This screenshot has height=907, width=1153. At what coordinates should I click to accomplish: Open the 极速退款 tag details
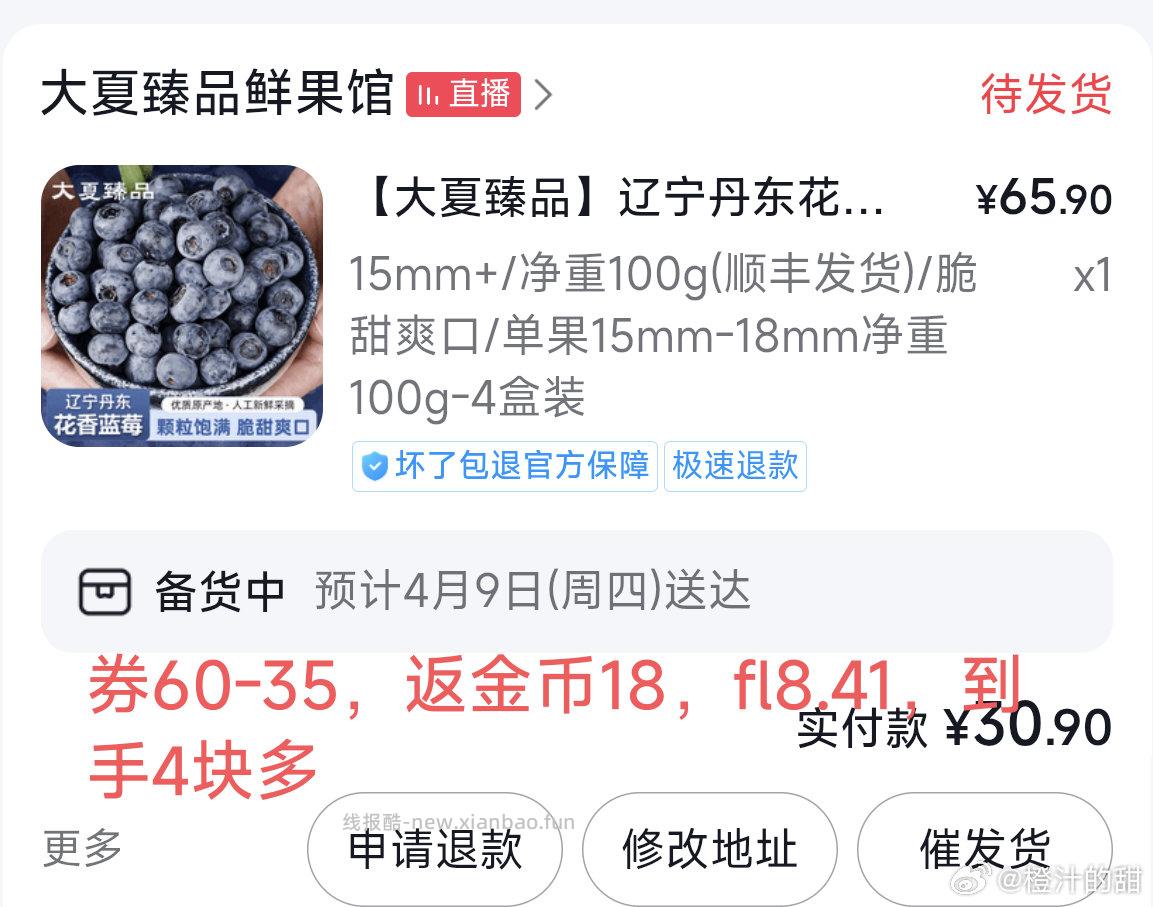[x=735, y=466]
